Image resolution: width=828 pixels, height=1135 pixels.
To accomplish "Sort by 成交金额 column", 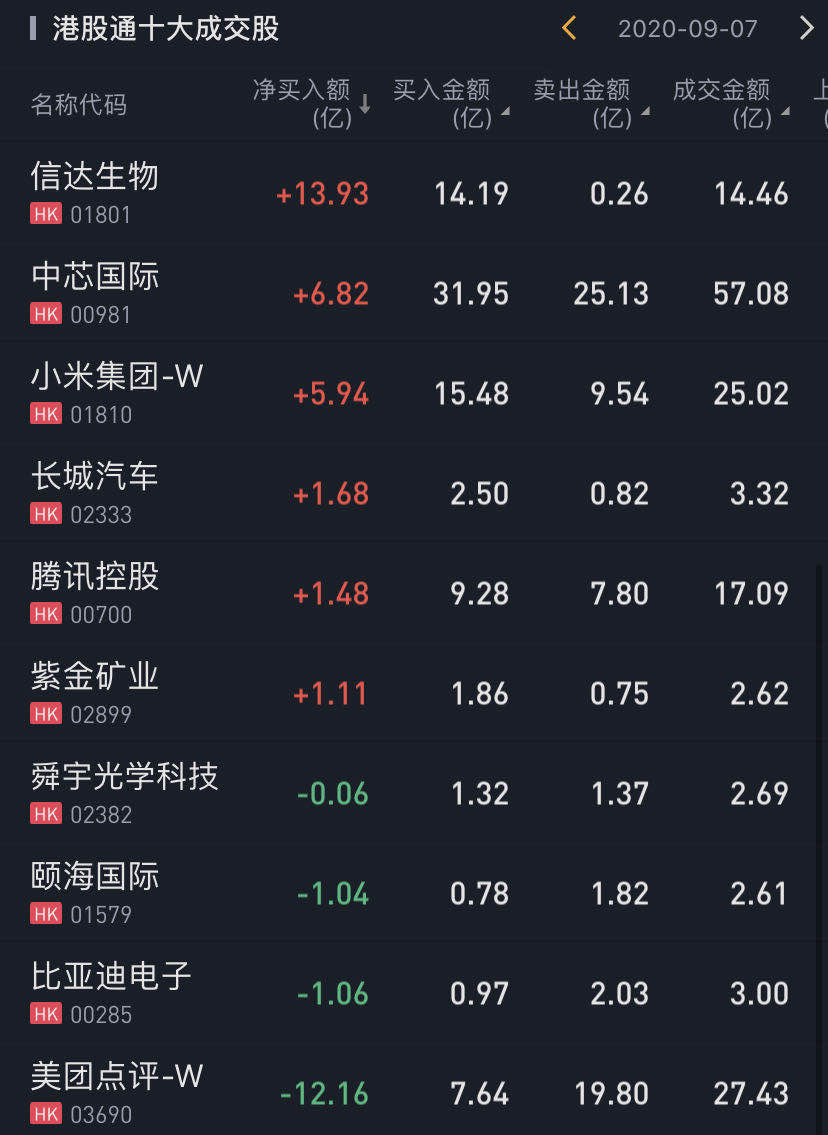I will [x=730, y=103].
